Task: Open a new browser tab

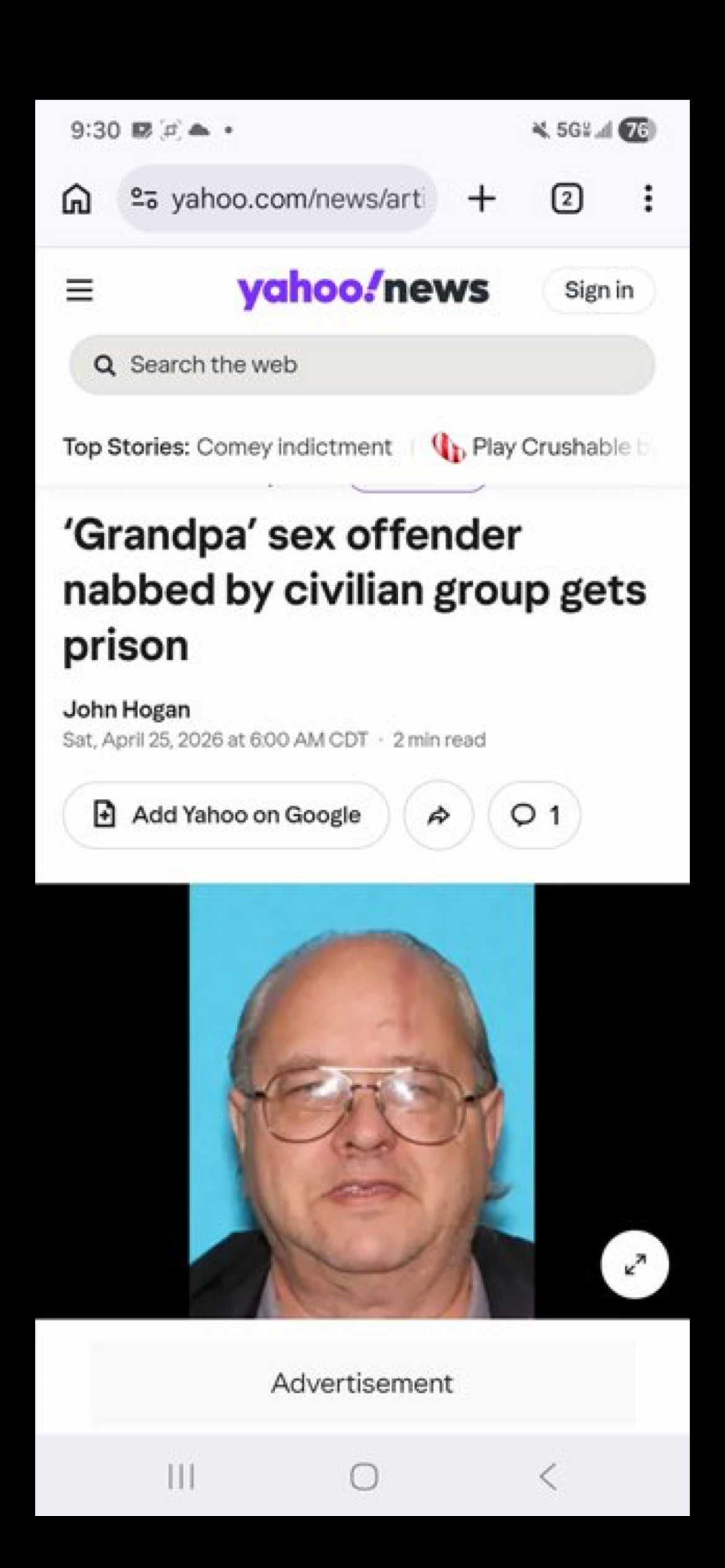Action: [x=481, y=199]
